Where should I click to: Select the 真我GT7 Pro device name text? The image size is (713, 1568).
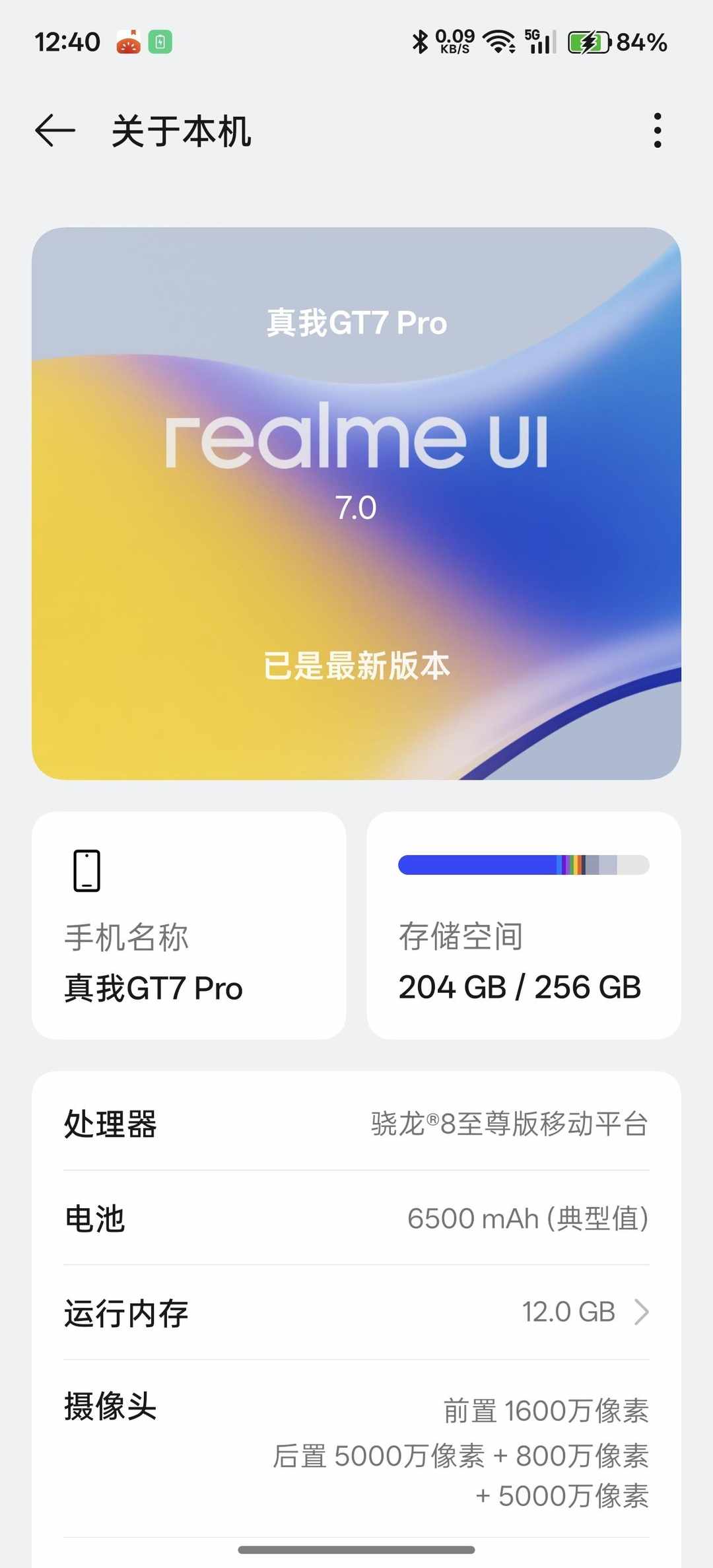pos(153,988)
